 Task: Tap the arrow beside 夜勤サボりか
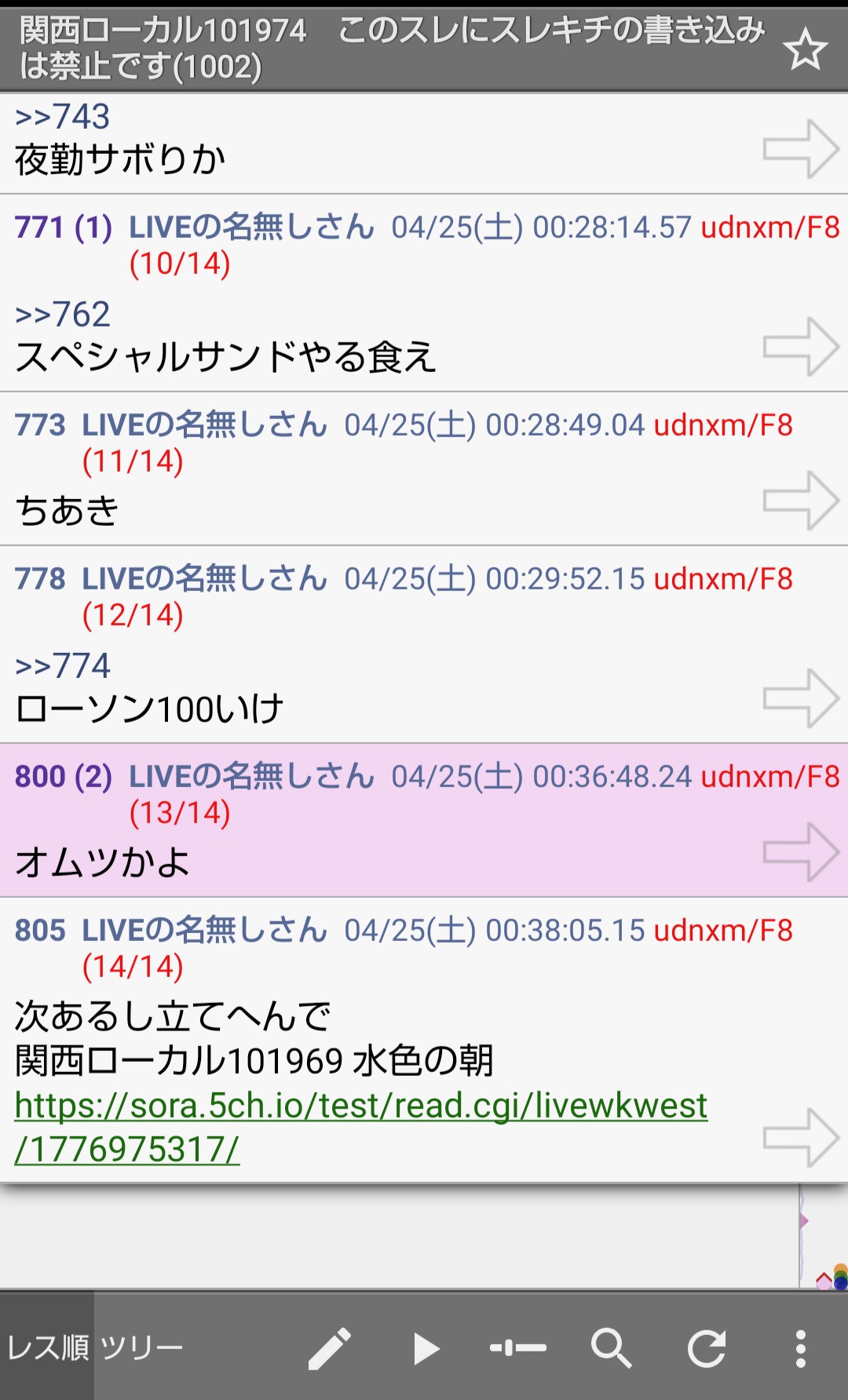[801, 148]
